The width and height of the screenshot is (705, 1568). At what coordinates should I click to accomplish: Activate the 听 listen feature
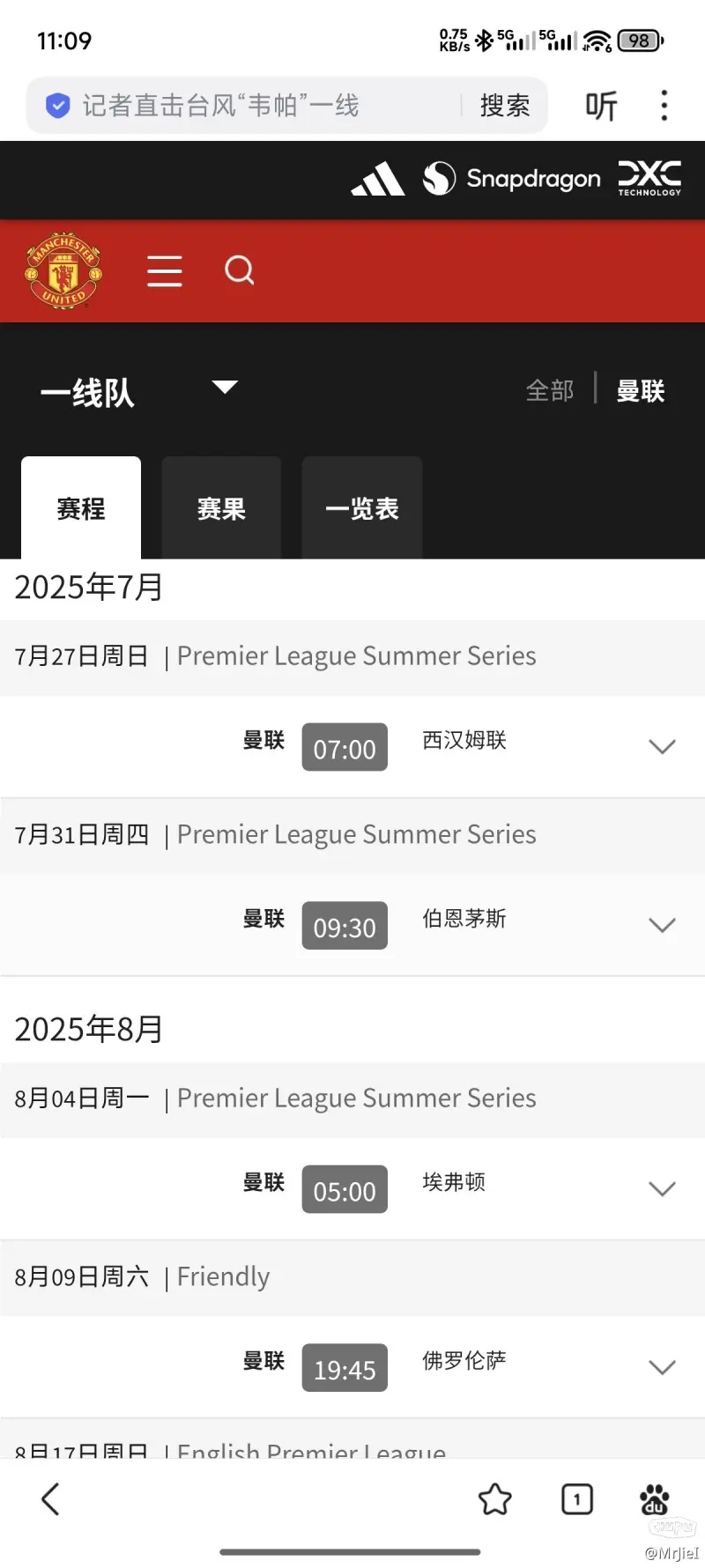pyautogui.click(x=601, y=106)
